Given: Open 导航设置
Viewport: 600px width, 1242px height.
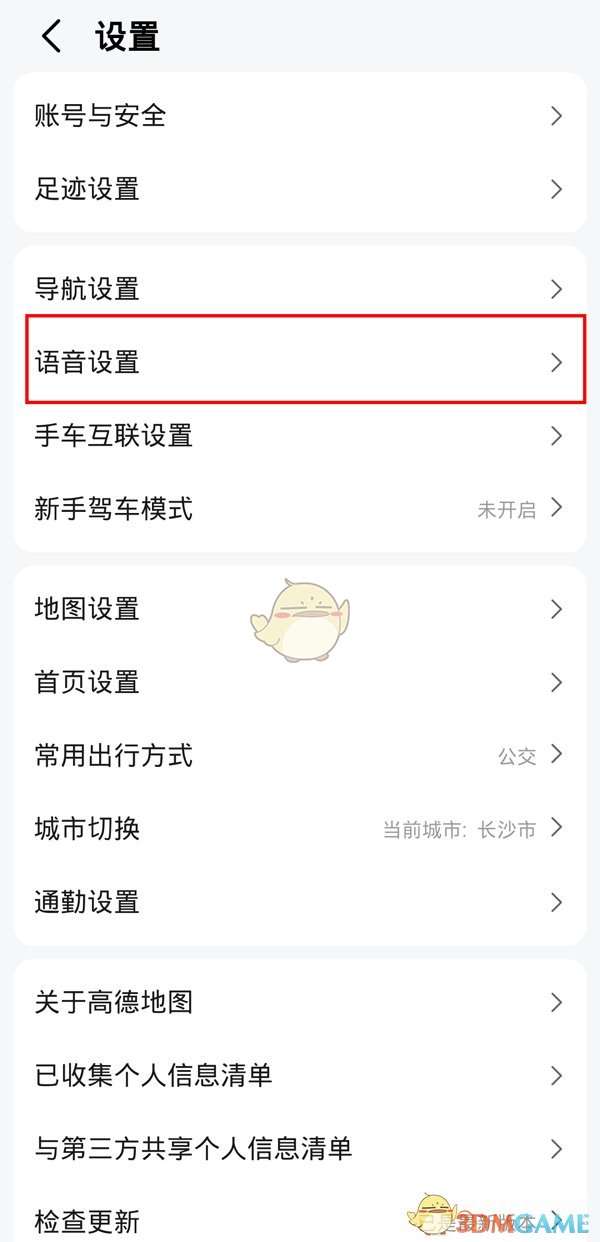Looking at the screenshot, I should [x=300, y=290].
